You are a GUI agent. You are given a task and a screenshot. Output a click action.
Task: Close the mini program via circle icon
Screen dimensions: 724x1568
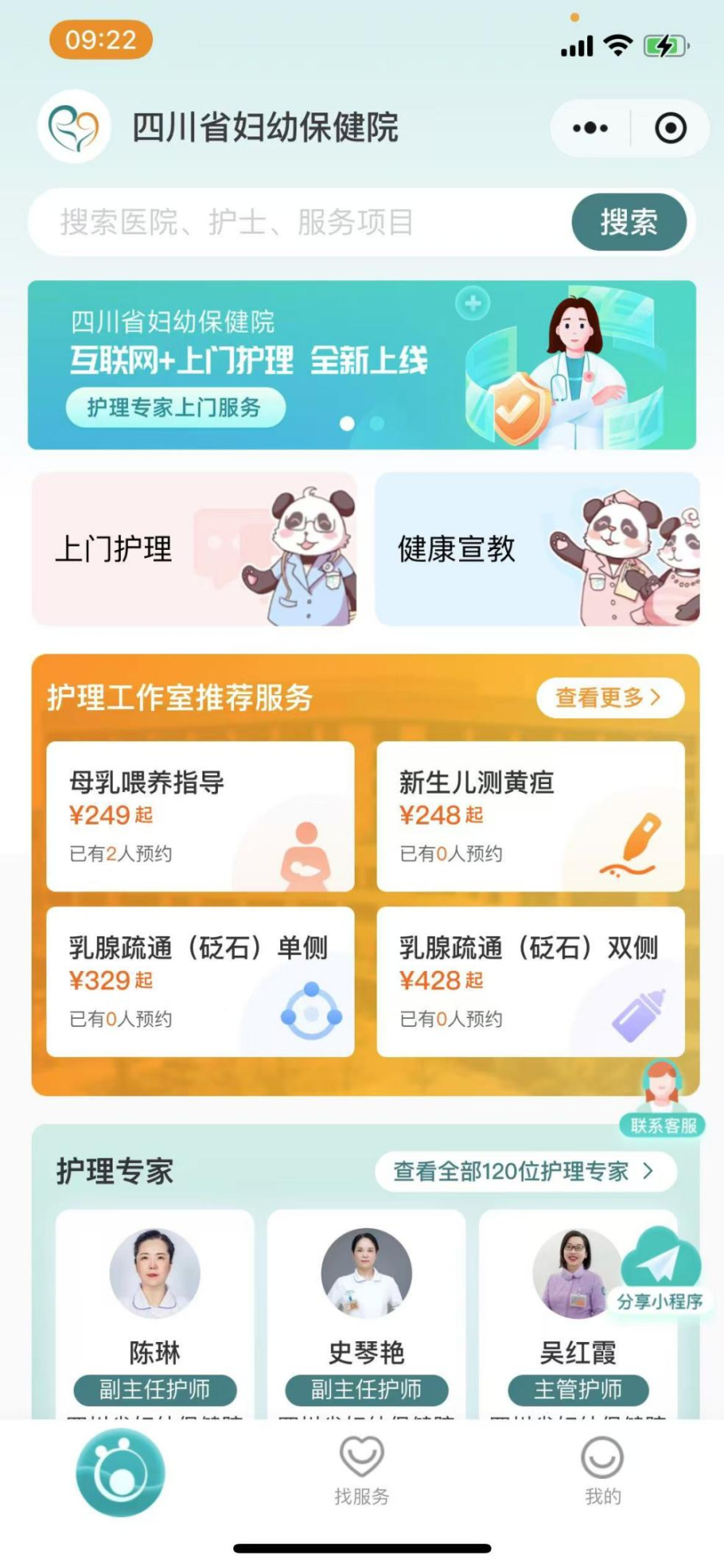click(x=671, y=128)
